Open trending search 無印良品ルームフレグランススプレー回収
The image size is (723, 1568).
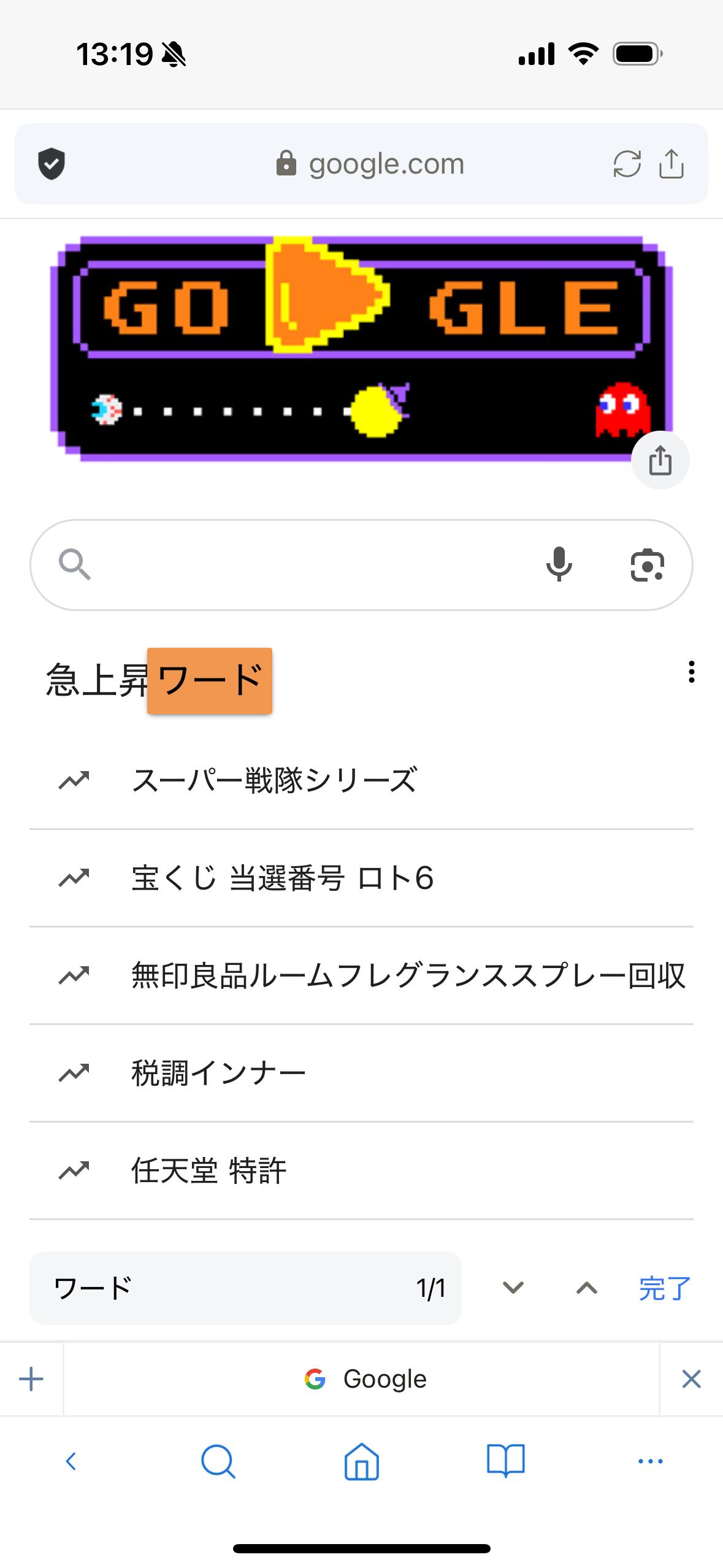408,975
